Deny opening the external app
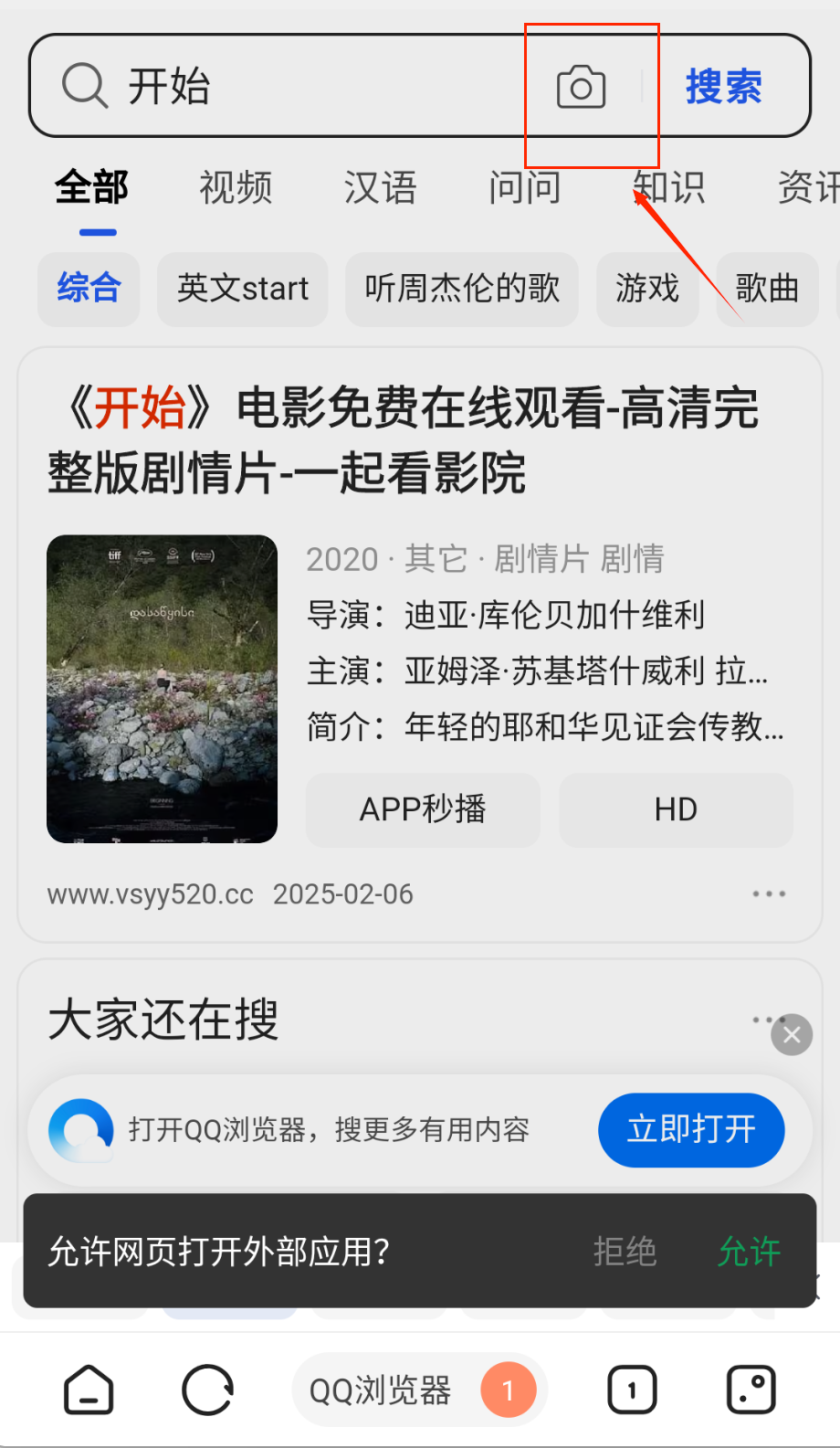Image resolution: width=840 pixels, height=1448 pixels. click(625, 1252)
